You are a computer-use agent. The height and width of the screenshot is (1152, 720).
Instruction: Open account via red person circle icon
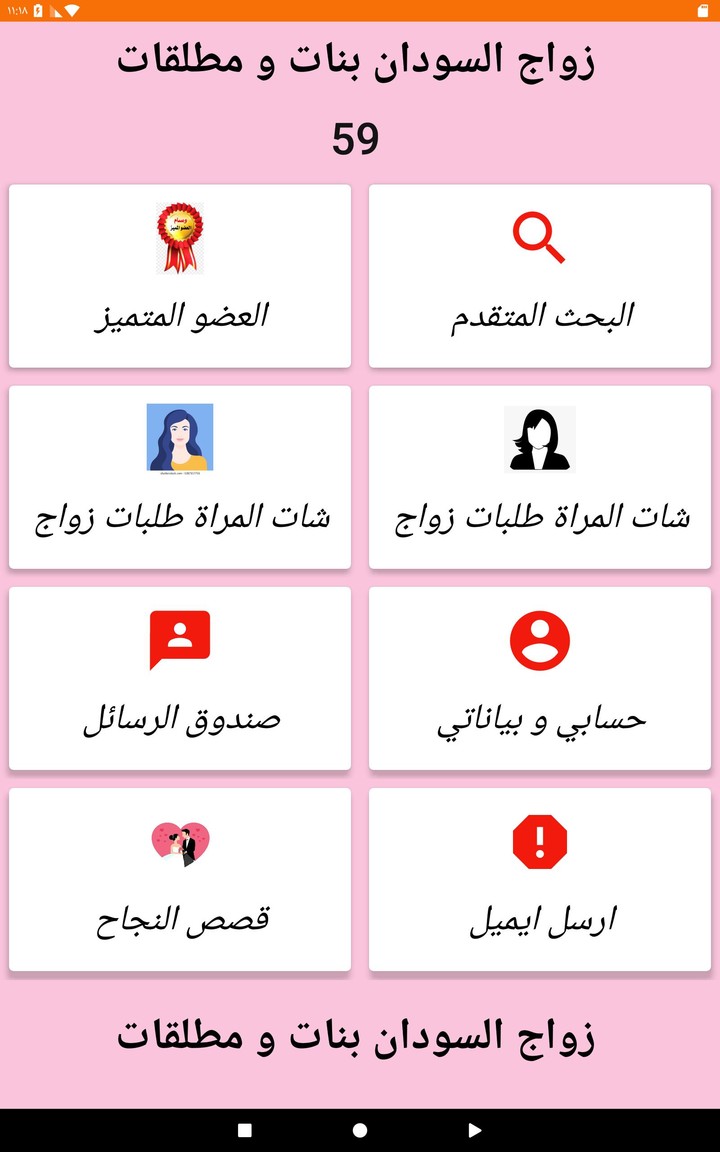(539, 637)
